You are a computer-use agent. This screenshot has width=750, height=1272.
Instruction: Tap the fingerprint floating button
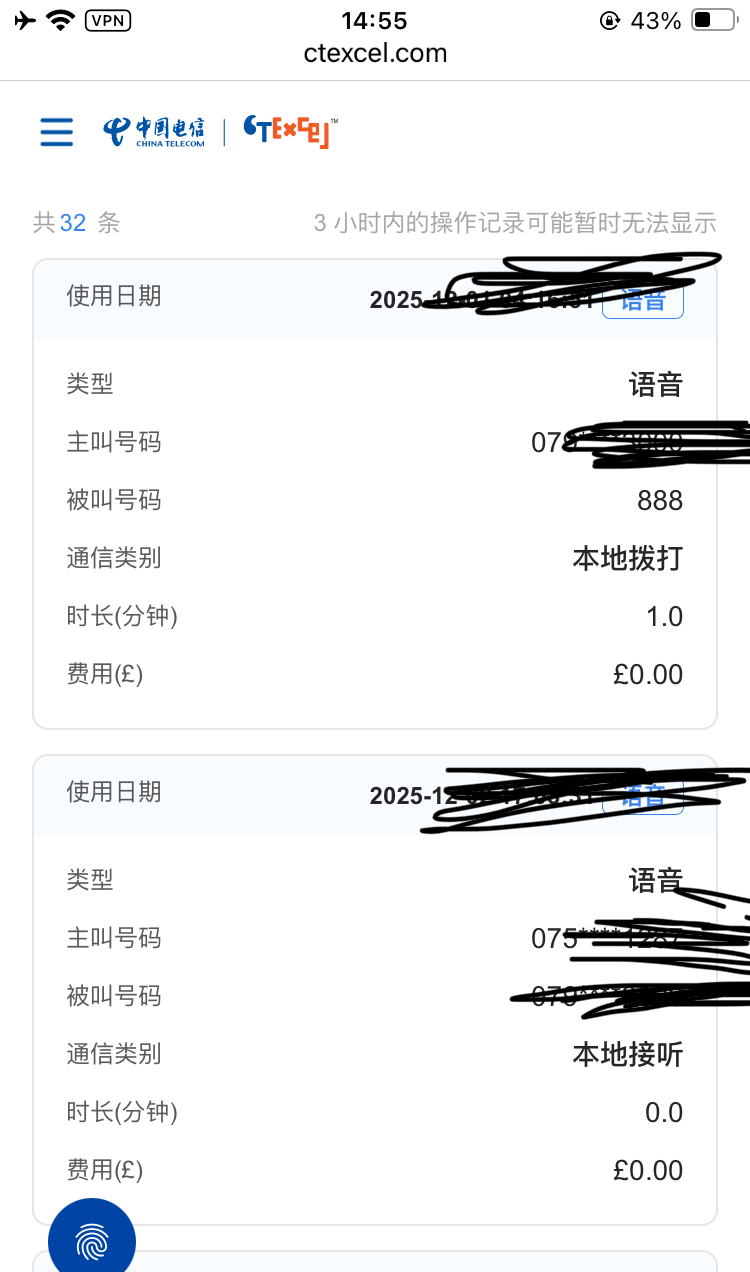pyautogui.click(x=92, y=1240)
